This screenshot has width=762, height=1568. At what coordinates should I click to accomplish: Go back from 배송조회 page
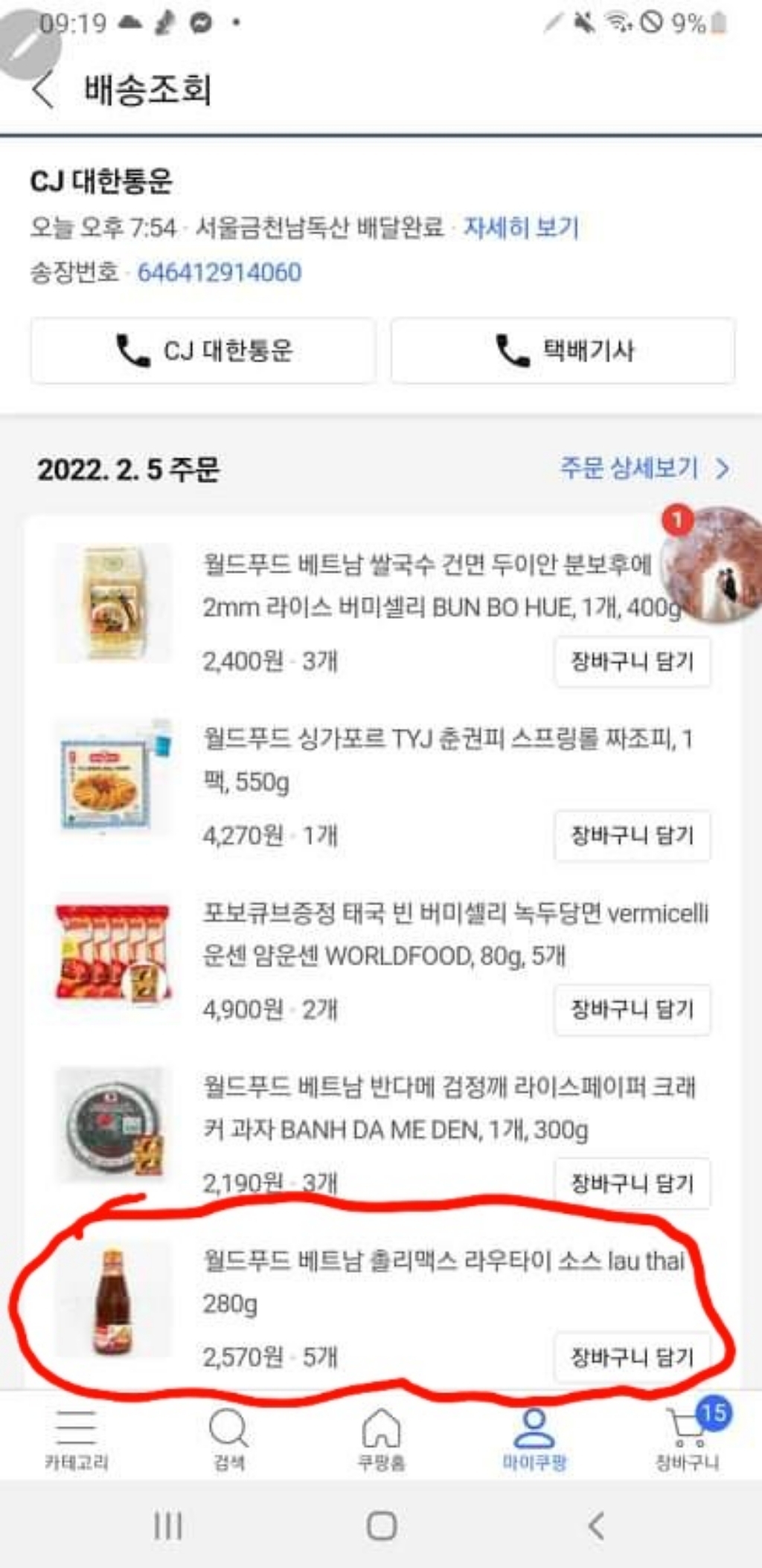coord(43,90)
